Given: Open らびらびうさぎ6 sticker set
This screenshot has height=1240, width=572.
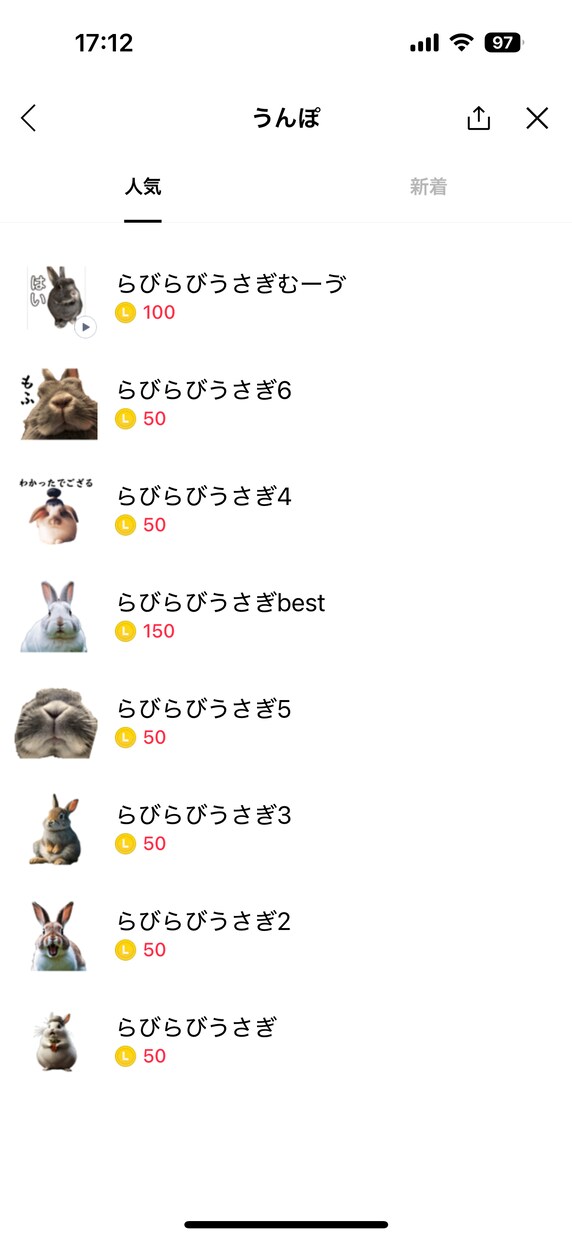Looking at the screenshot, I should pyautogui.click(x=286, y=404).
